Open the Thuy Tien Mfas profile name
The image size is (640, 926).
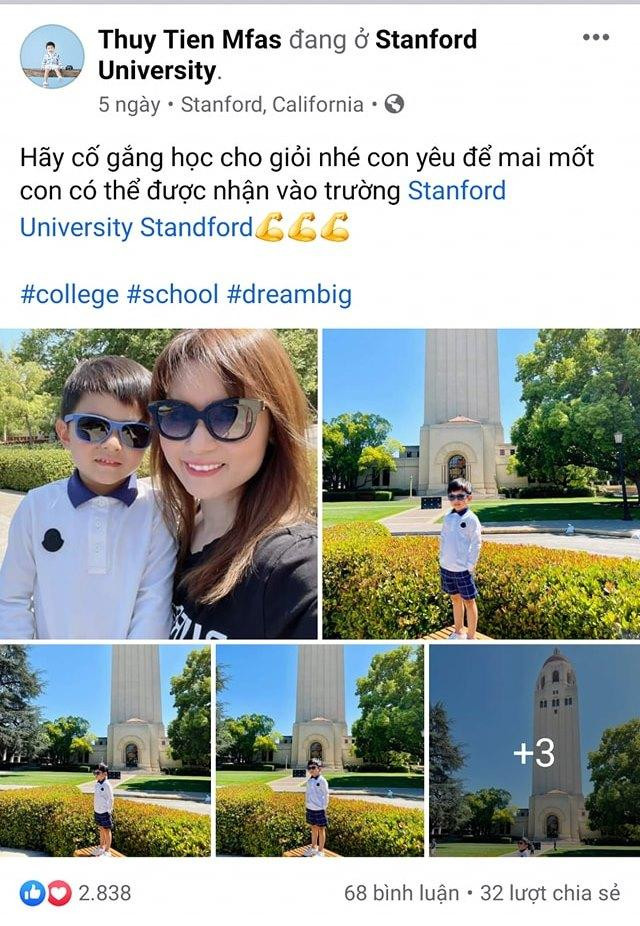point(190,40)
